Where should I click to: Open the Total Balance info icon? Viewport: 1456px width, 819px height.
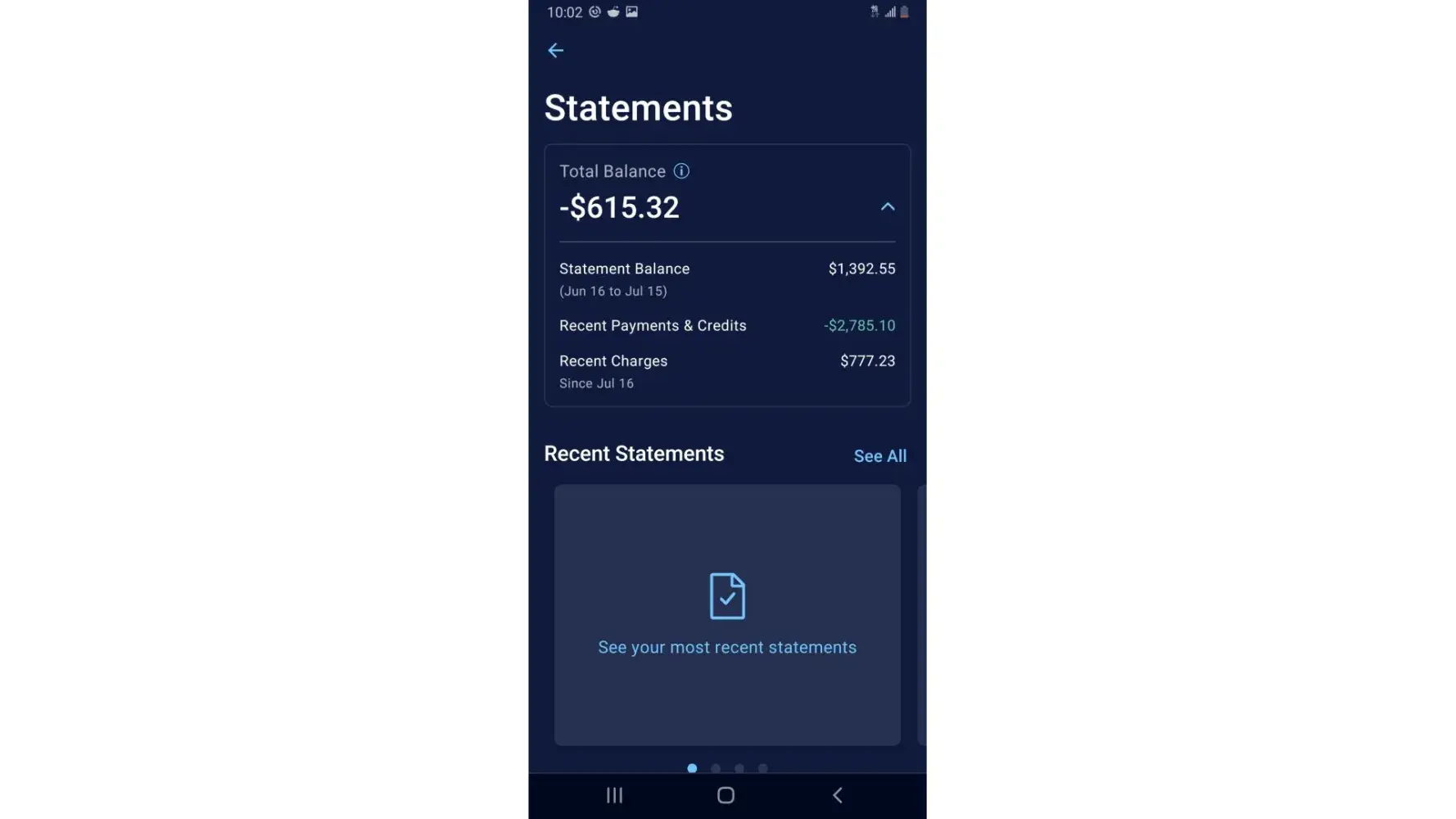(x=681, y=171)
